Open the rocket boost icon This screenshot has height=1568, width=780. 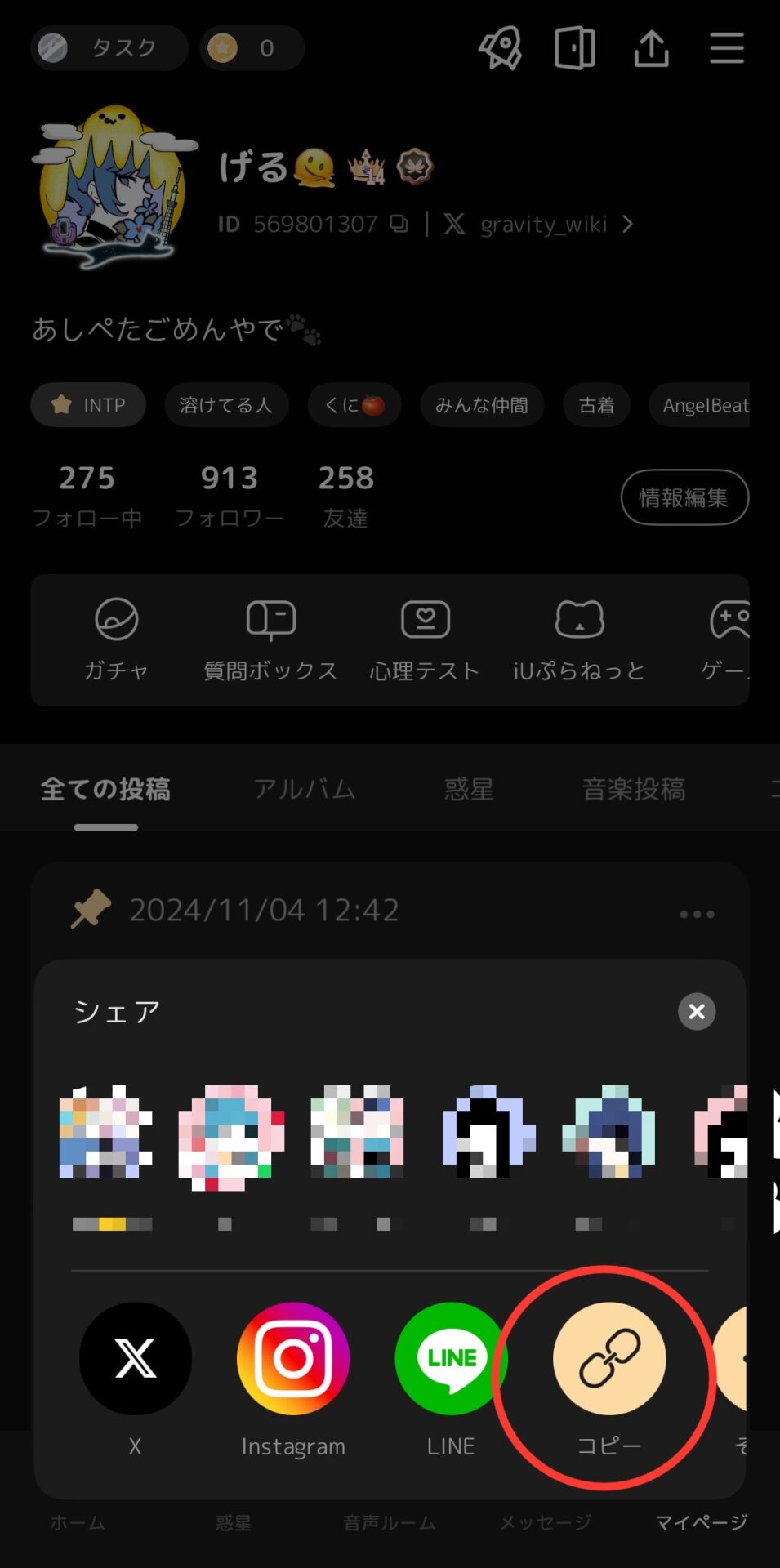(500, 49)
